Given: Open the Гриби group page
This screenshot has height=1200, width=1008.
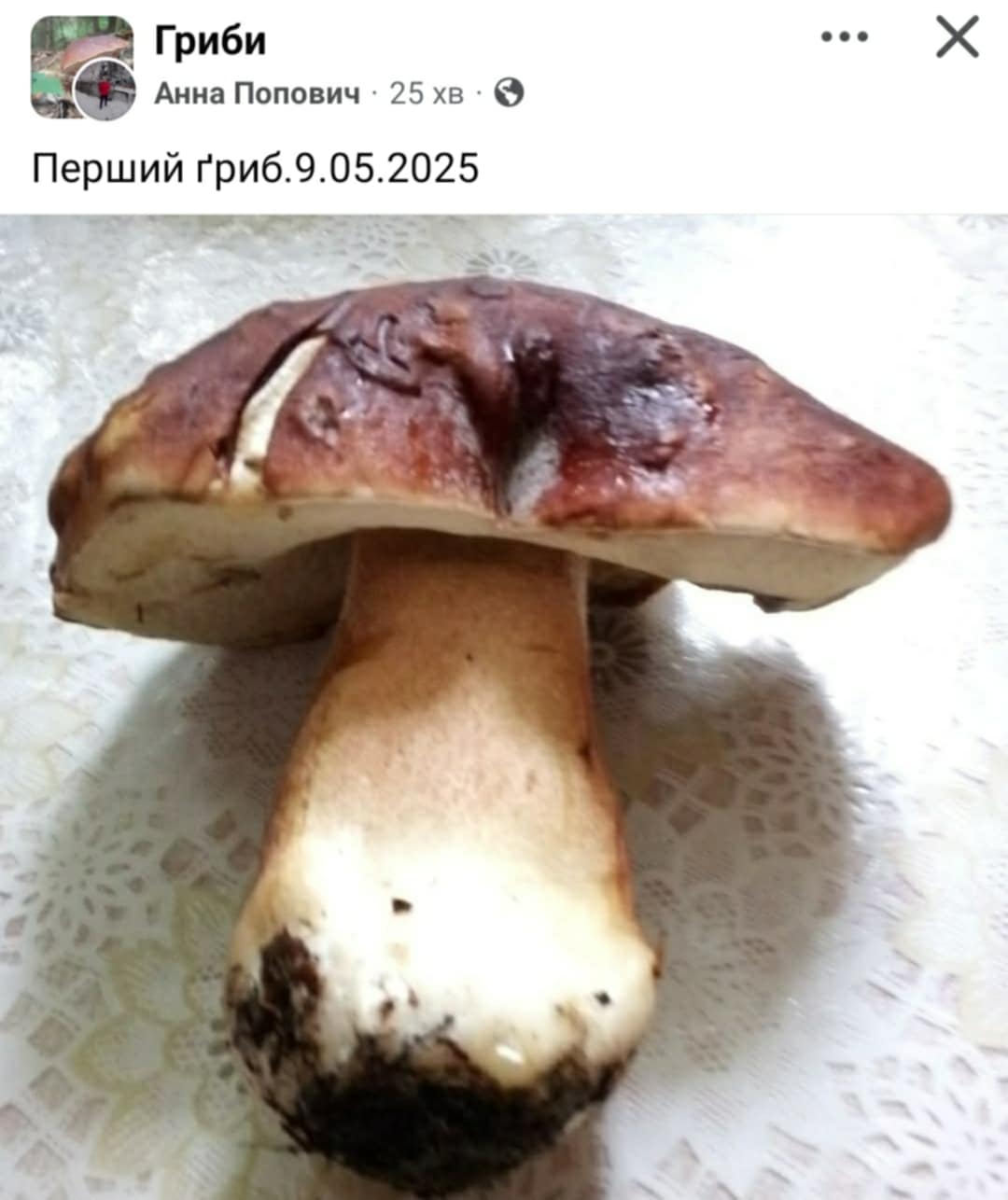Looking at the screenshot, I should (210, 41).
